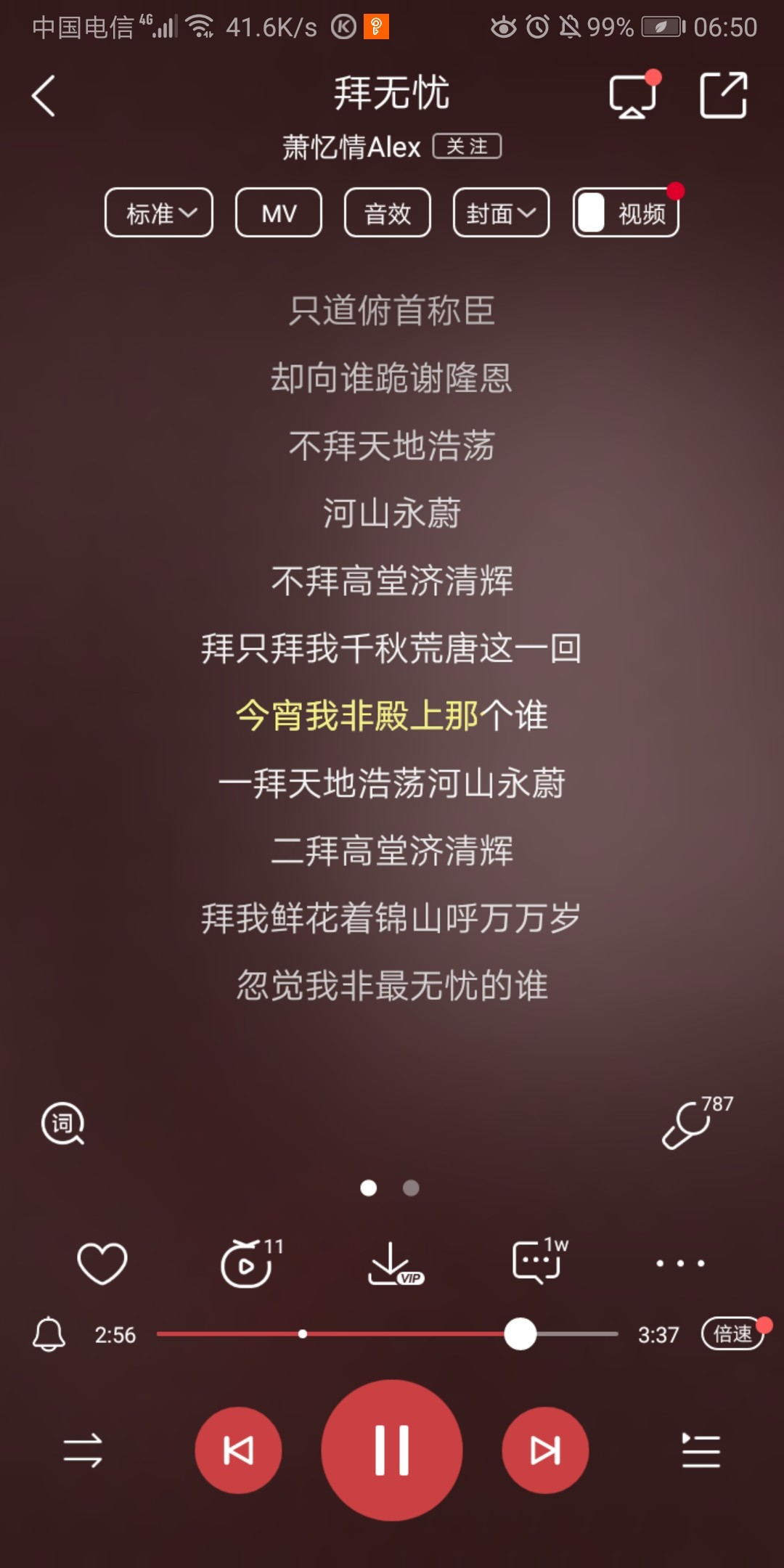Image resolution: width=784 pixels, height=1568 pixels.
Task: Open the lyrics search 词 icon
Action: pos(62,1124)
